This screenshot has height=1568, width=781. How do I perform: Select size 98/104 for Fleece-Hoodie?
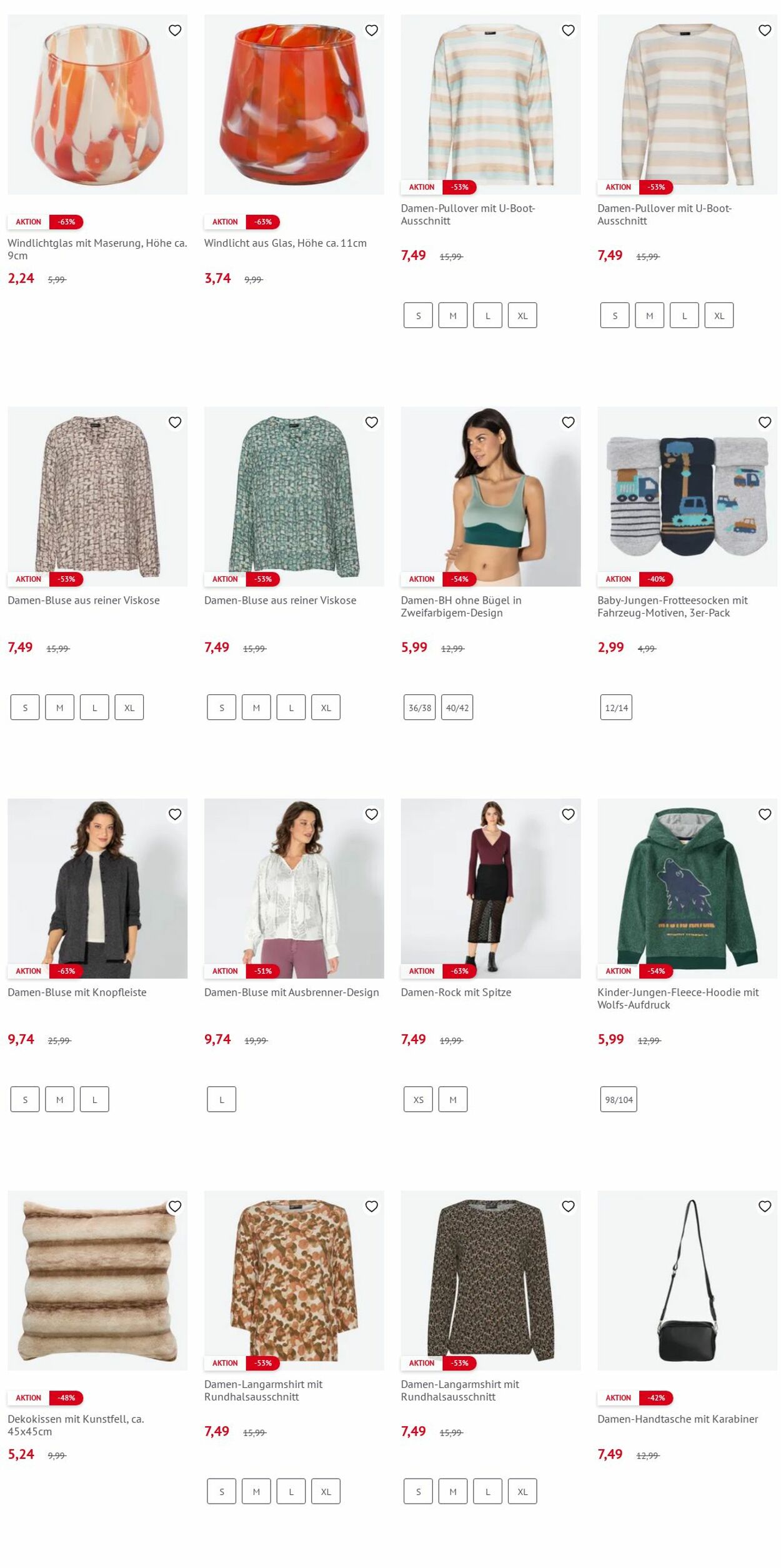[619, 1099]
